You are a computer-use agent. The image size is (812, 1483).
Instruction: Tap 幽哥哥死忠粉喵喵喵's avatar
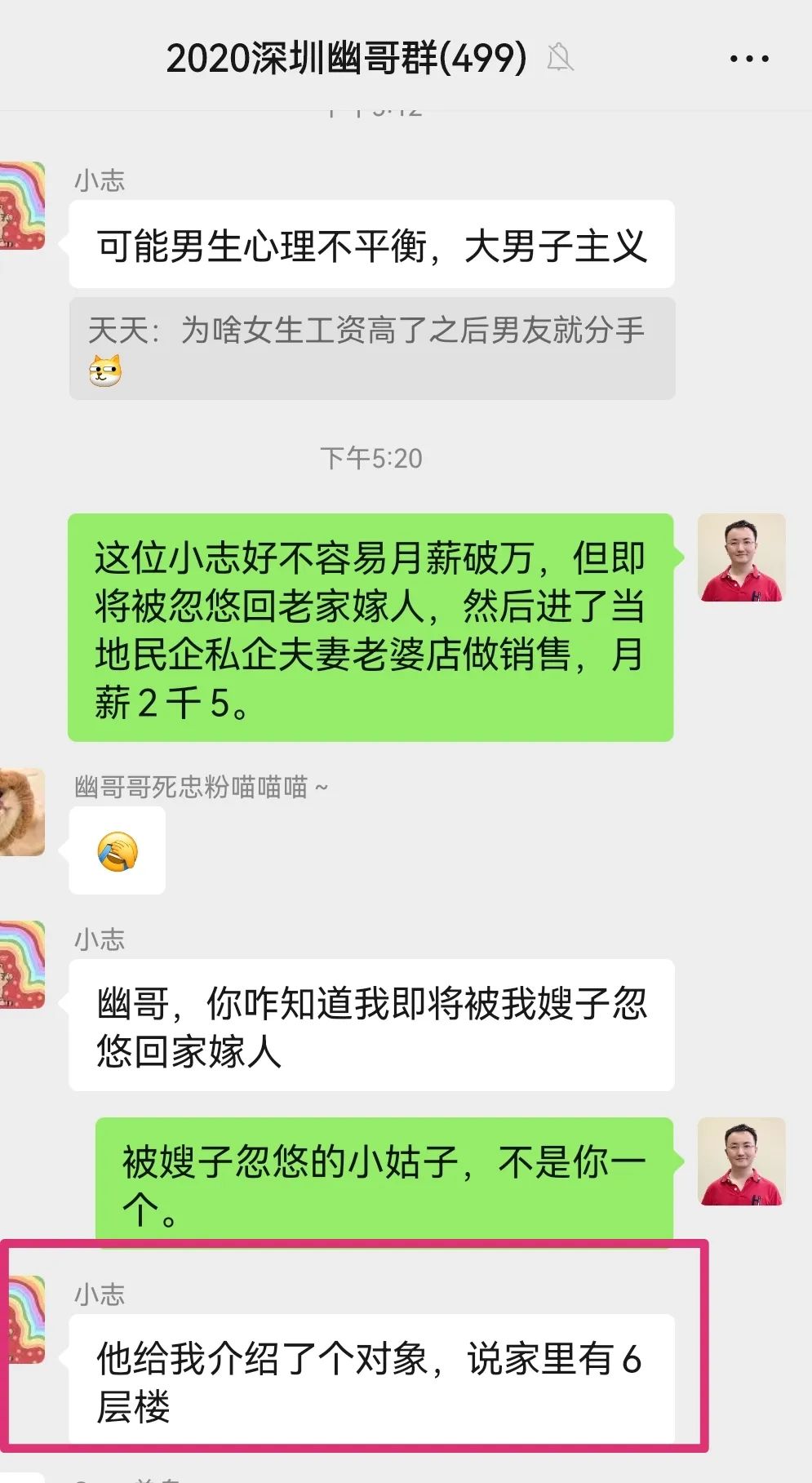(21, 811)
